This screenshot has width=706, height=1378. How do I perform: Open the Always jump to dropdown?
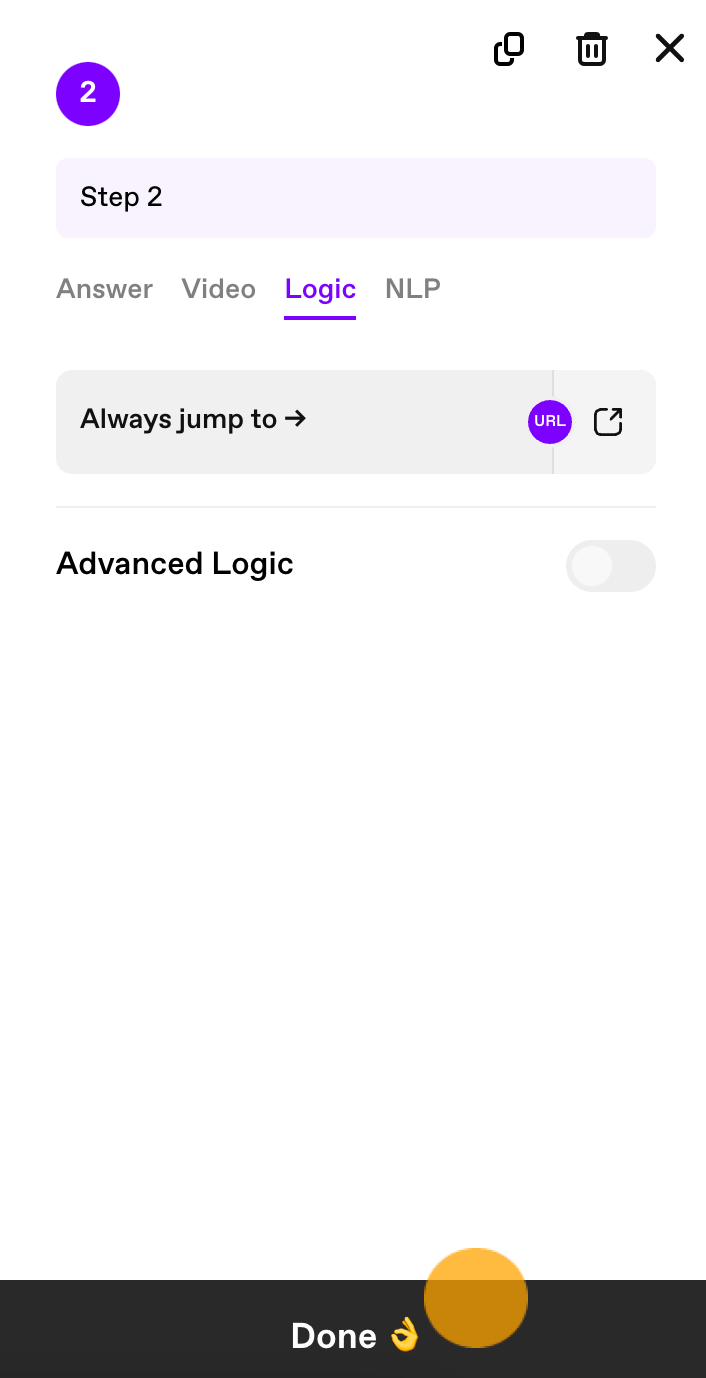304,422
